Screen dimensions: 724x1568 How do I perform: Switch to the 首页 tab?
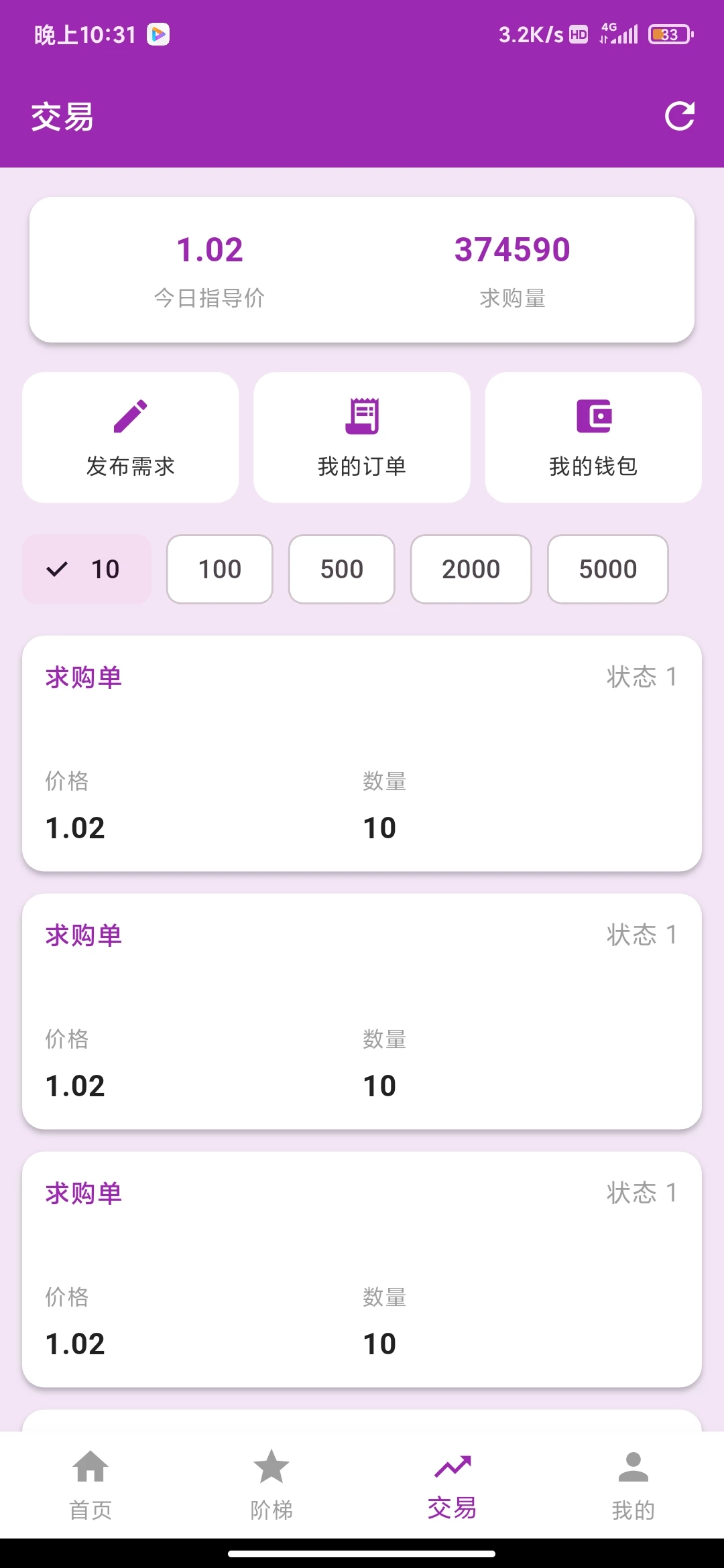[90, 1508]
